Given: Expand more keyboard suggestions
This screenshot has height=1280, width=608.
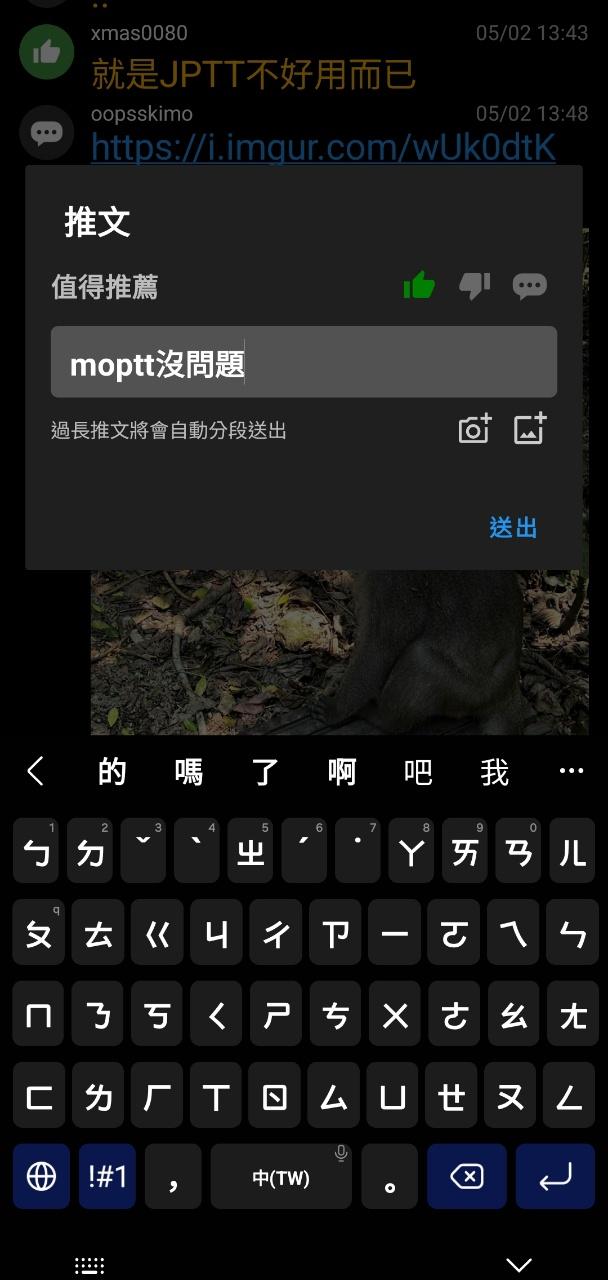Looking at the screenshot, I should point(571,771).
